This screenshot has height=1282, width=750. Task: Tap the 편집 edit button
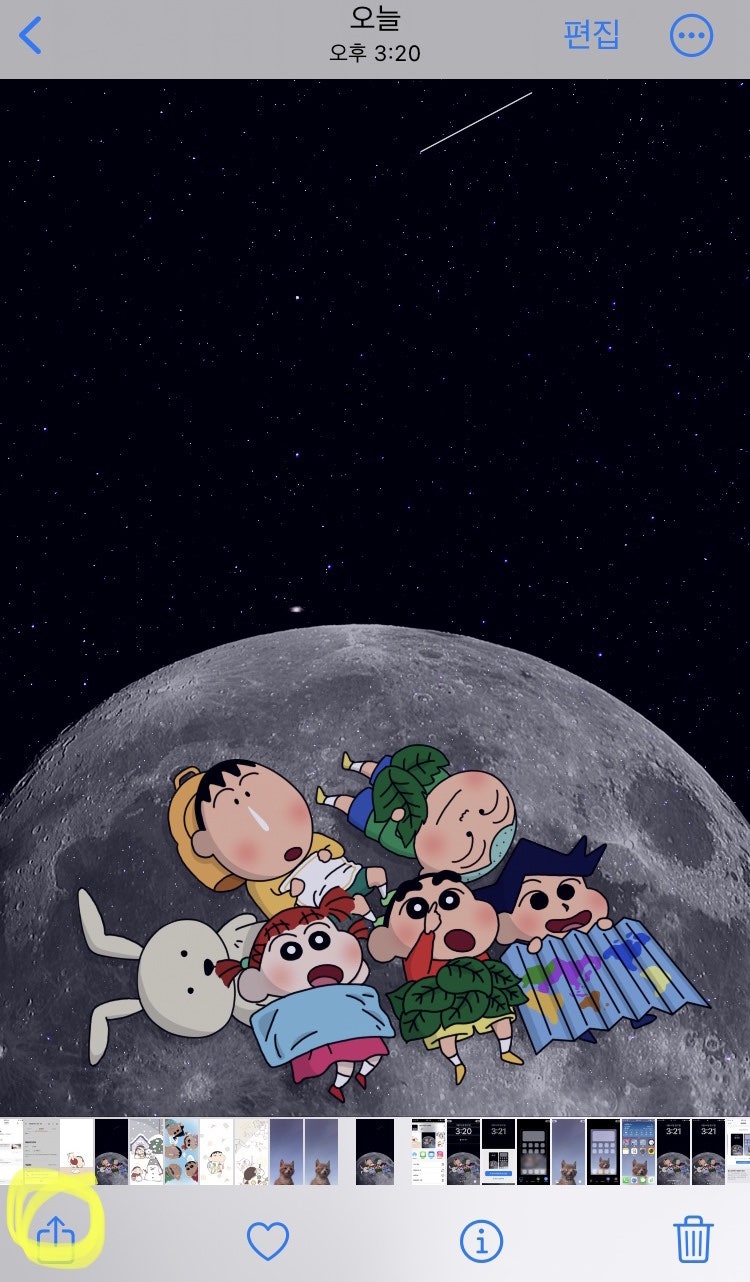tap(592, 35)
